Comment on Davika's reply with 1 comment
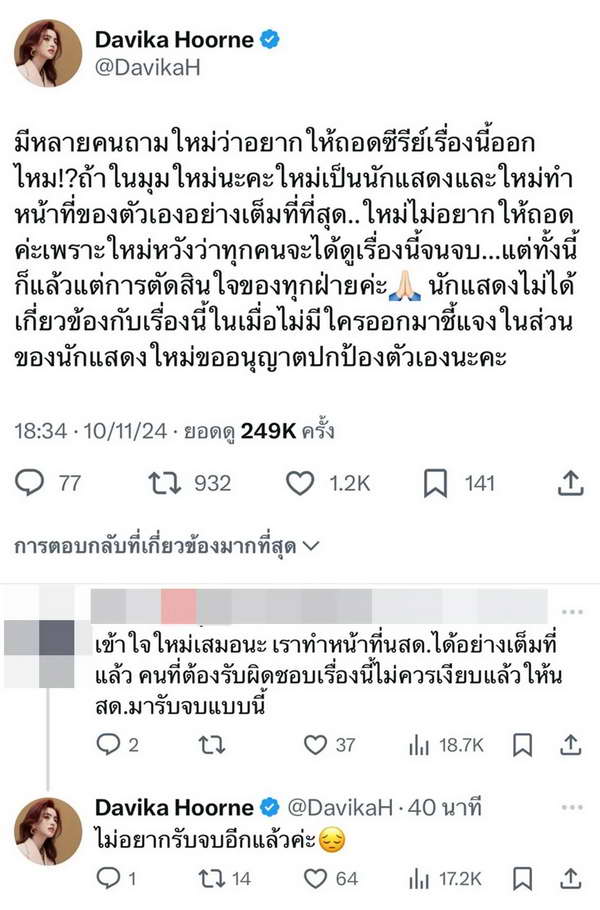 (x=109, y=877)
